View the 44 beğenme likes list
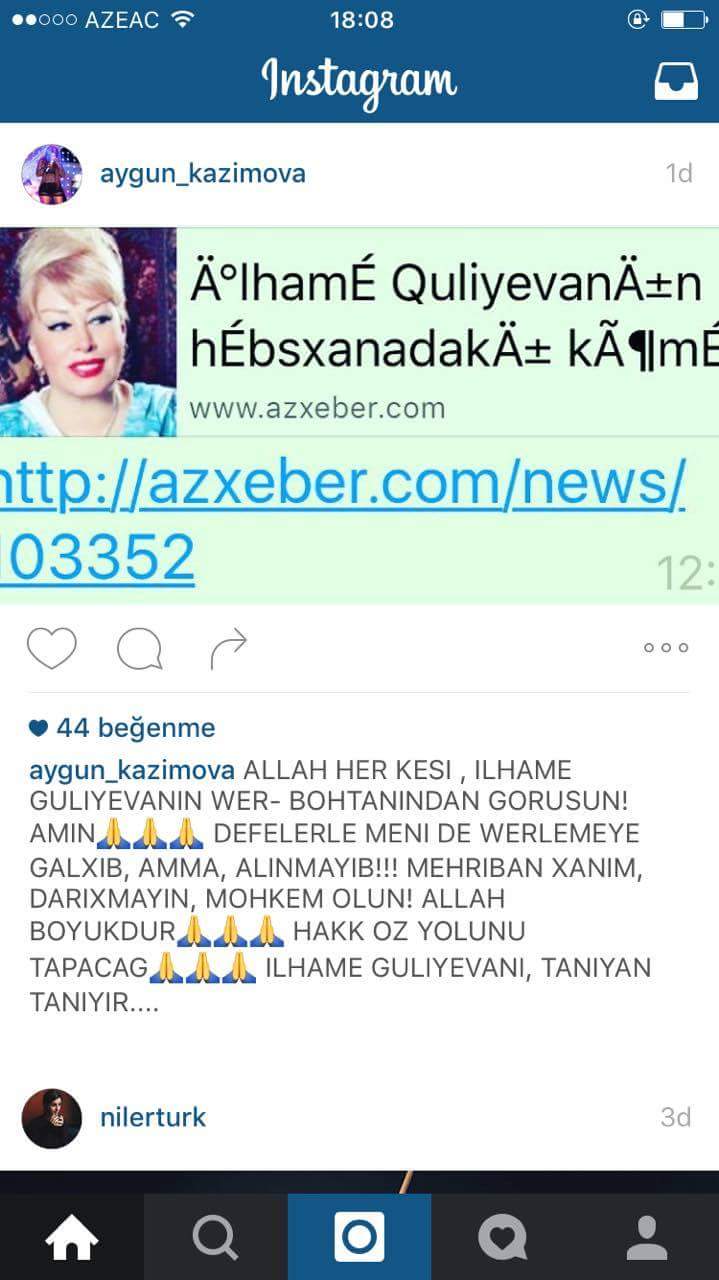The height and width of the screenshot is (1280, 719). pos(135,728)
